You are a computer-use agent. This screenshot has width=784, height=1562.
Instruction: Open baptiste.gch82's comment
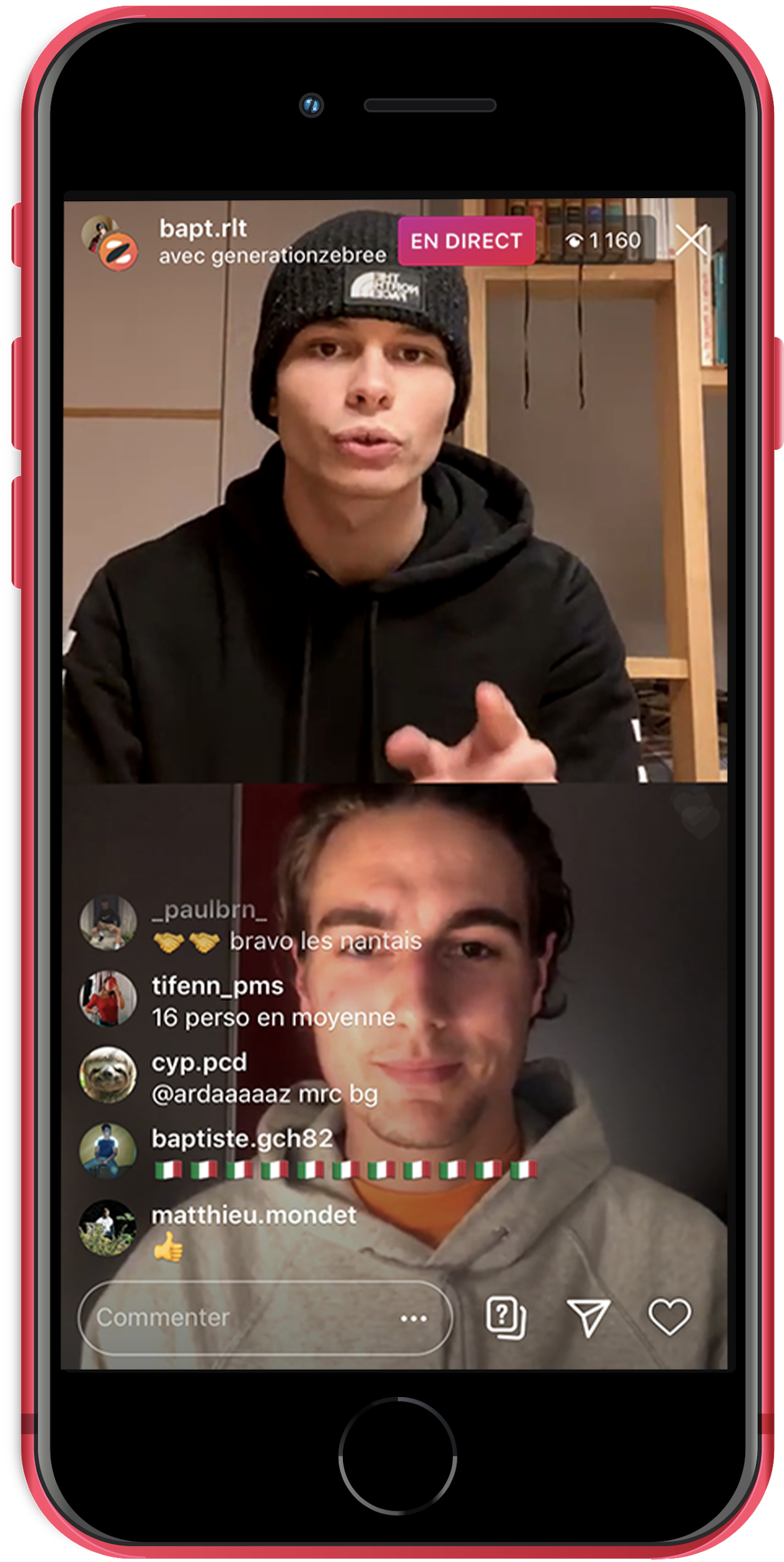(x=344, y=1155)
